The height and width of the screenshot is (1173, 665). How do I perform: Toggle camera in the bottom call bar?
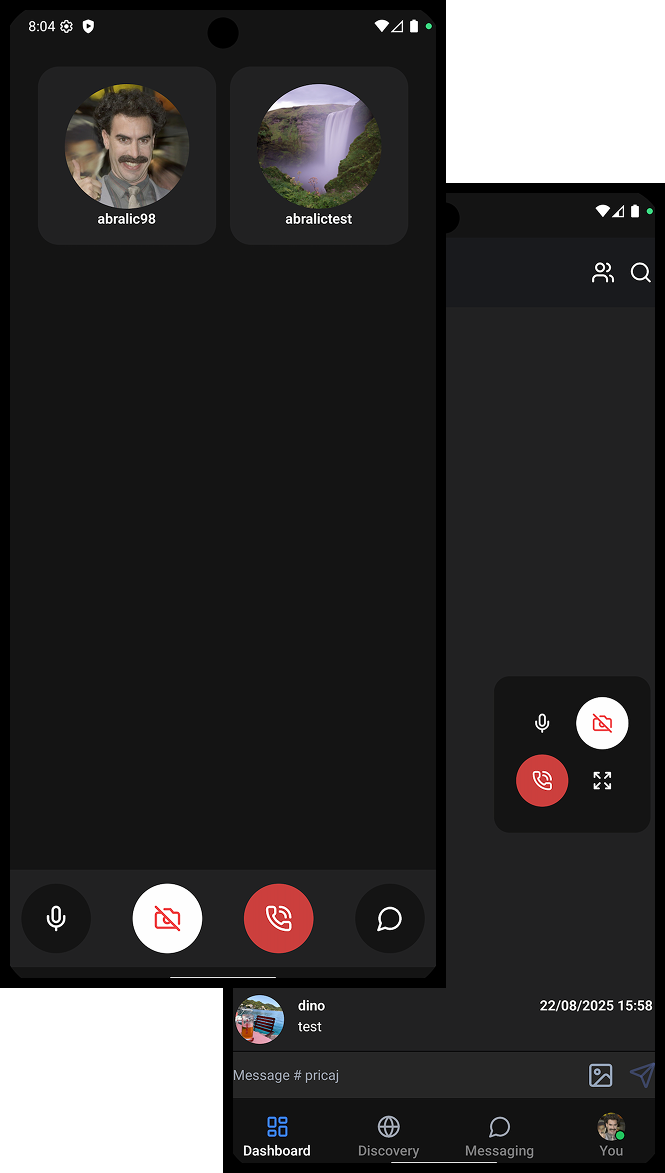click(167, 918)
